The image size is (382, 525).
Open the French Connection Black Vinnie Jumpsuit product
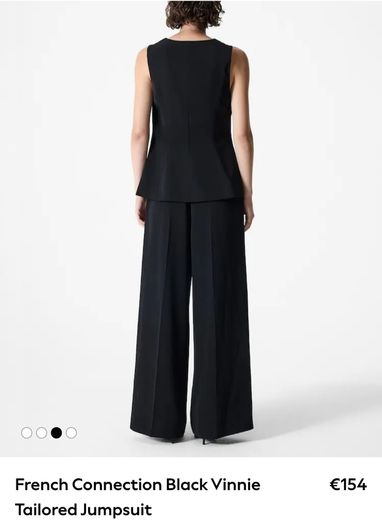click(x=138, y=497)
